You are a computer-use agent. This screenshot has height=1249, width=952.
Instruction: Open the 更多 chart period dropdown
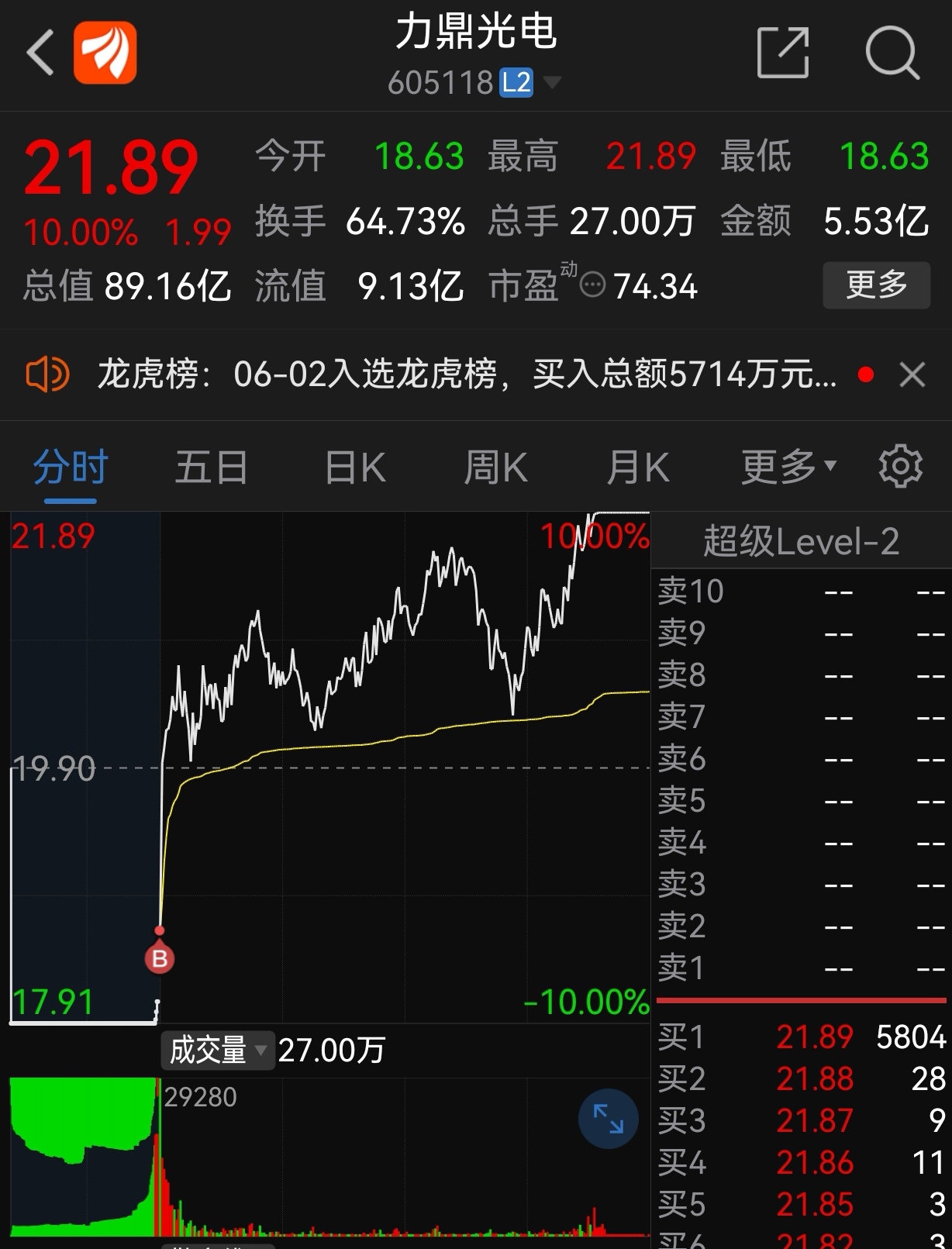point(786,466)
